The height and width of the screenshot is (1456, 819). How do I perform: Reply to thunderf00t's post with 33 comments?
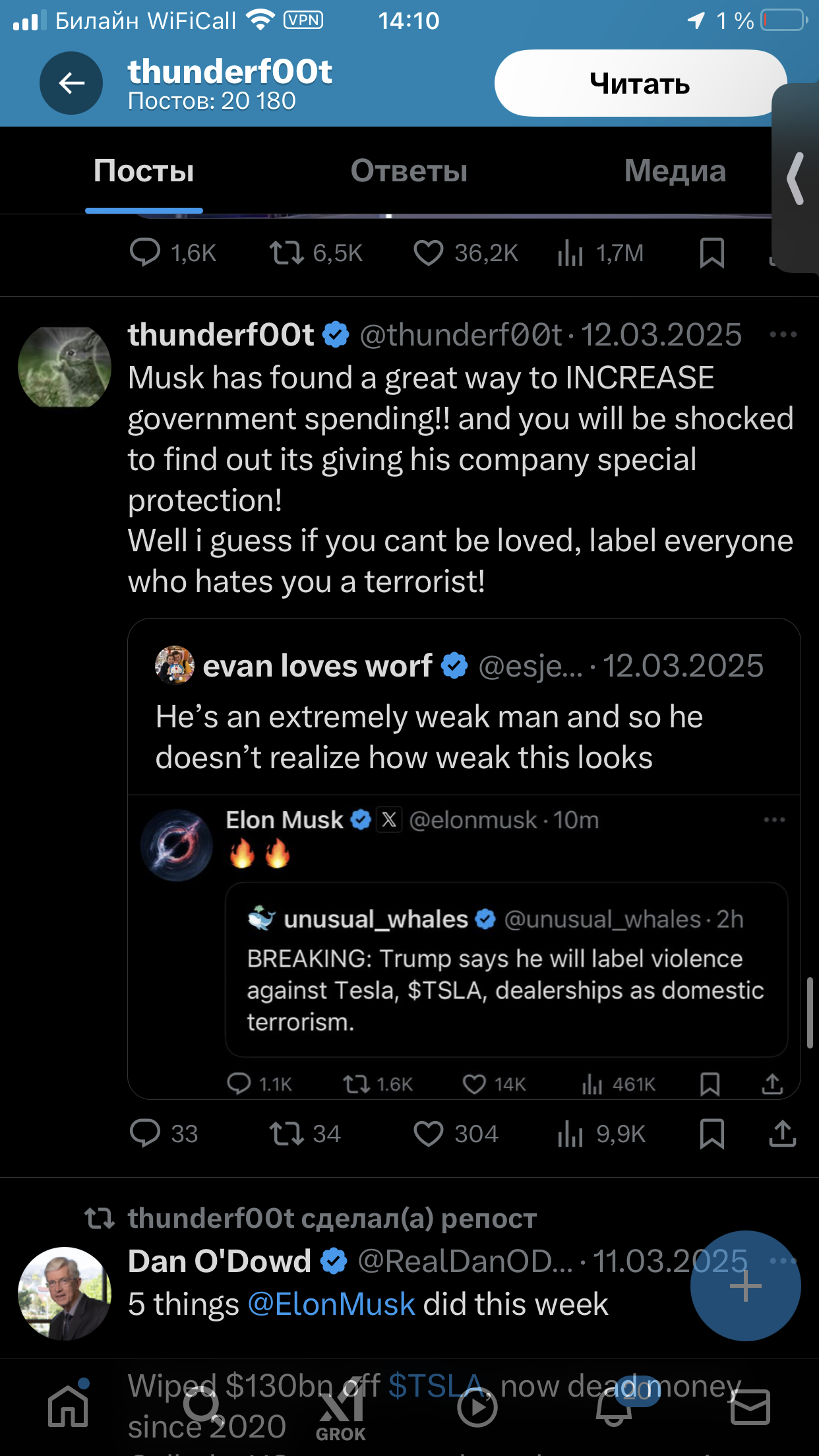145,1134
